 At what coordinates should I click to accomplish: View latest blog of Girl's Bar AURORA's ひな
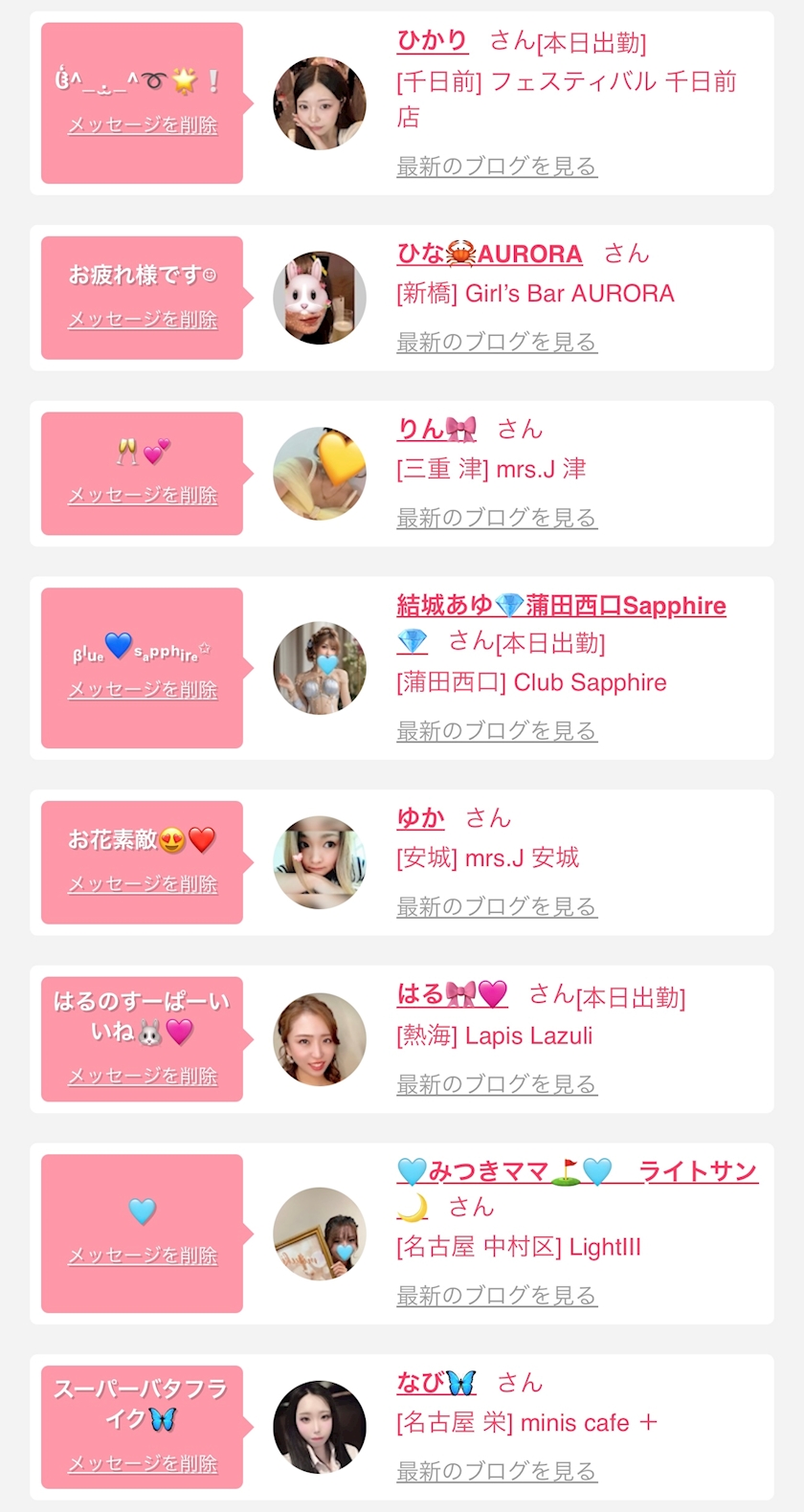coord(497,342)
